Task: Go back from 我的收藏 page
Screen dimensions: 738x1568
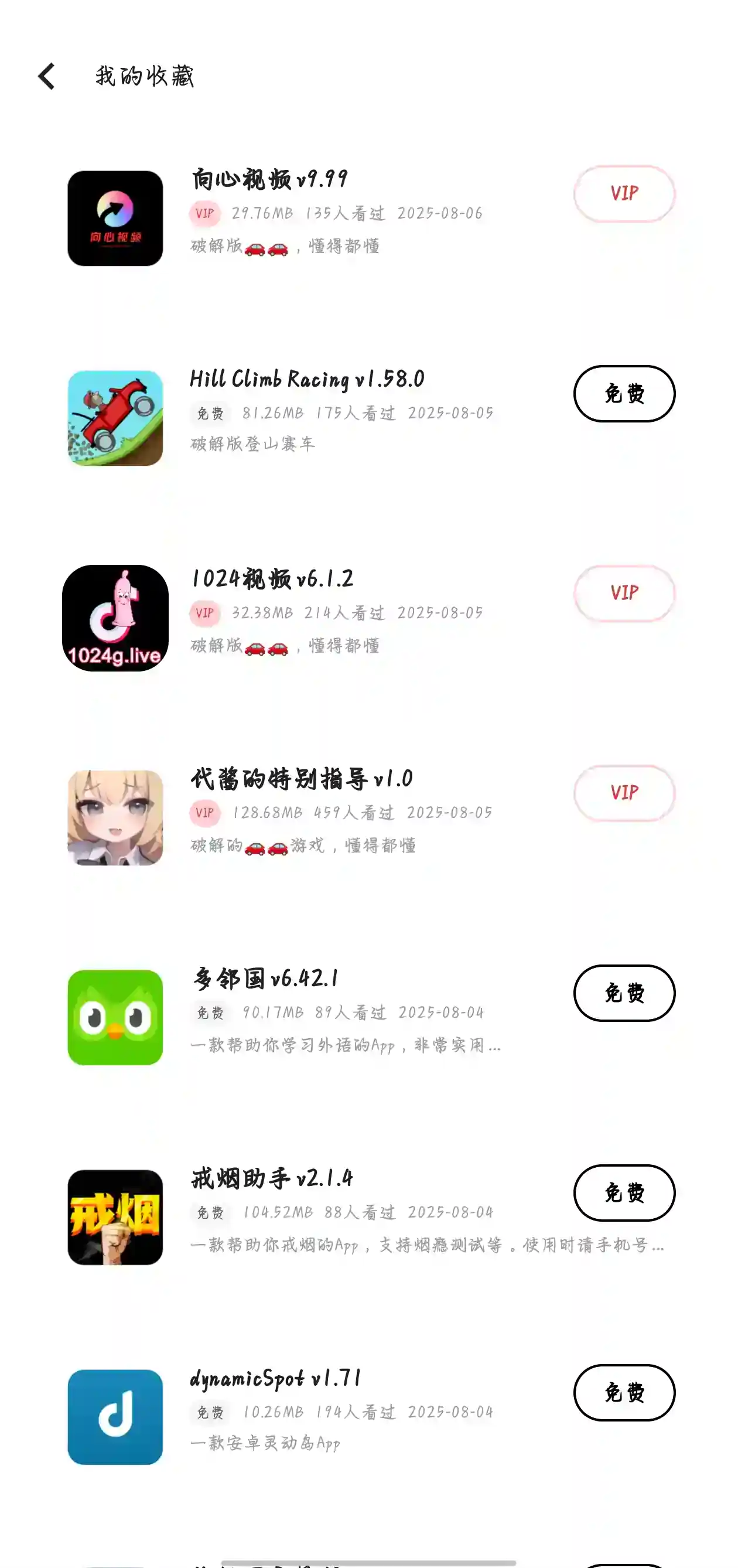Action: (46, 76)
